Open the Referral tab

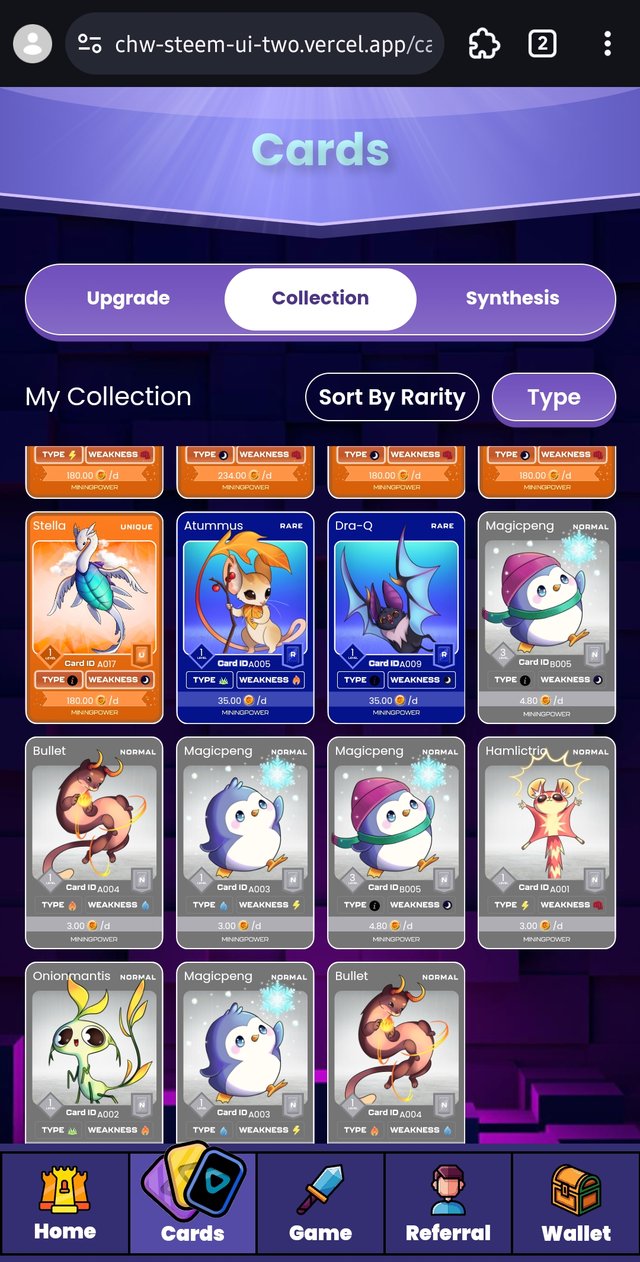448,1203
